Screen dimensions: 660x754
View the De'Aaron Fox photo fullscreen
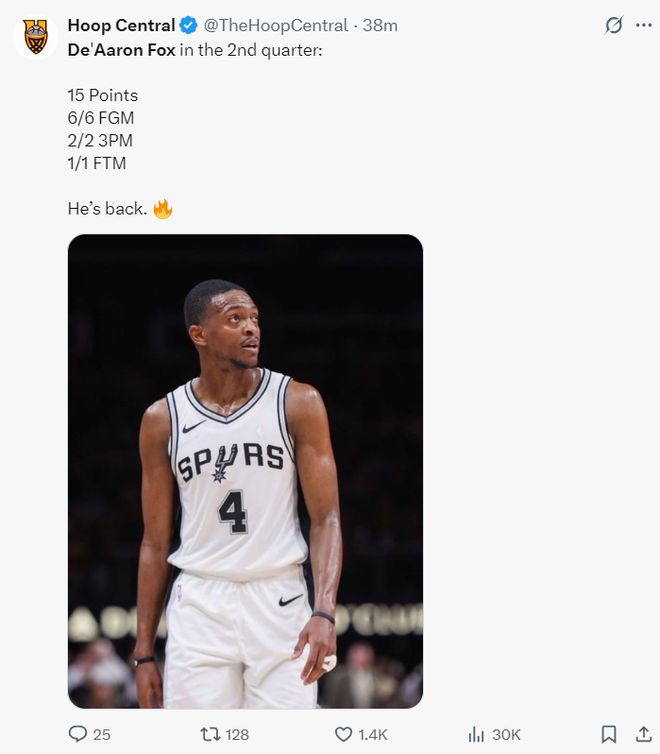tap(245, 471)
